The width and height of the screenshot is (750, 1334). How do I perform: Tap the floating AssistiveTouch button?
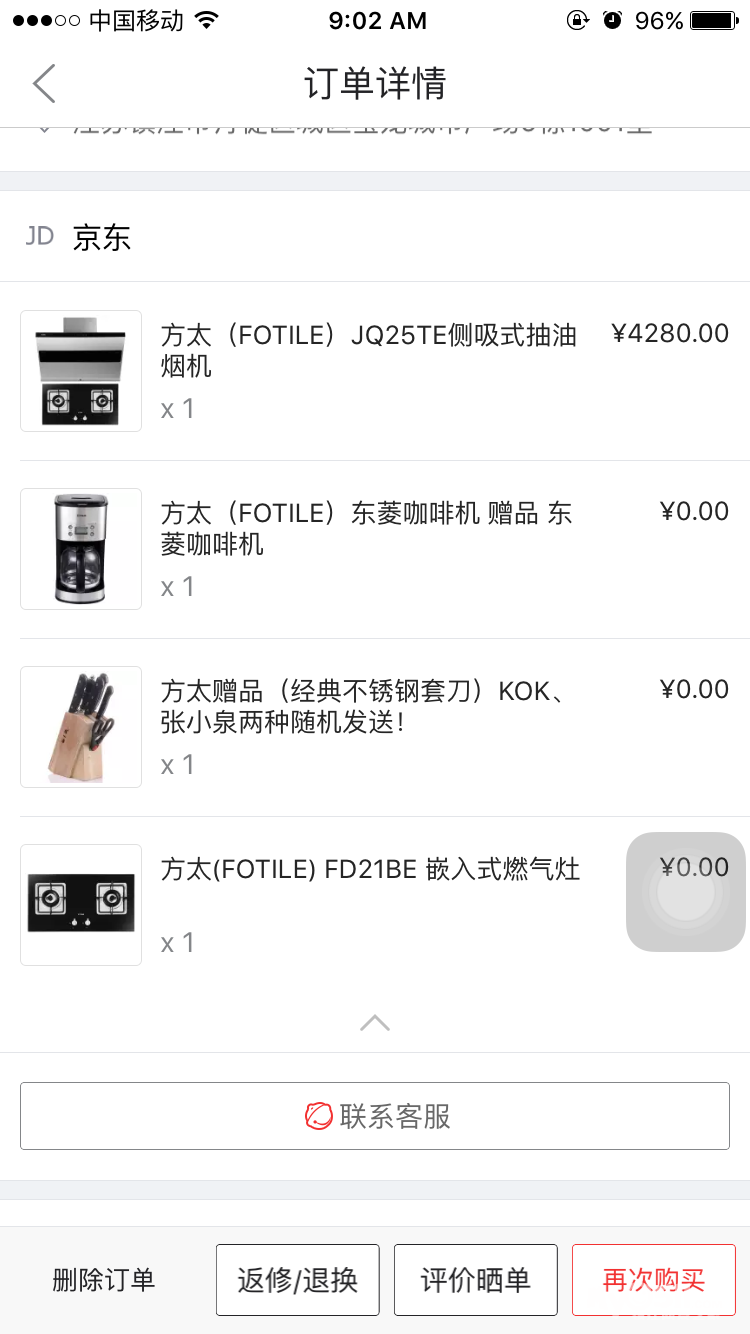[686, 892]
